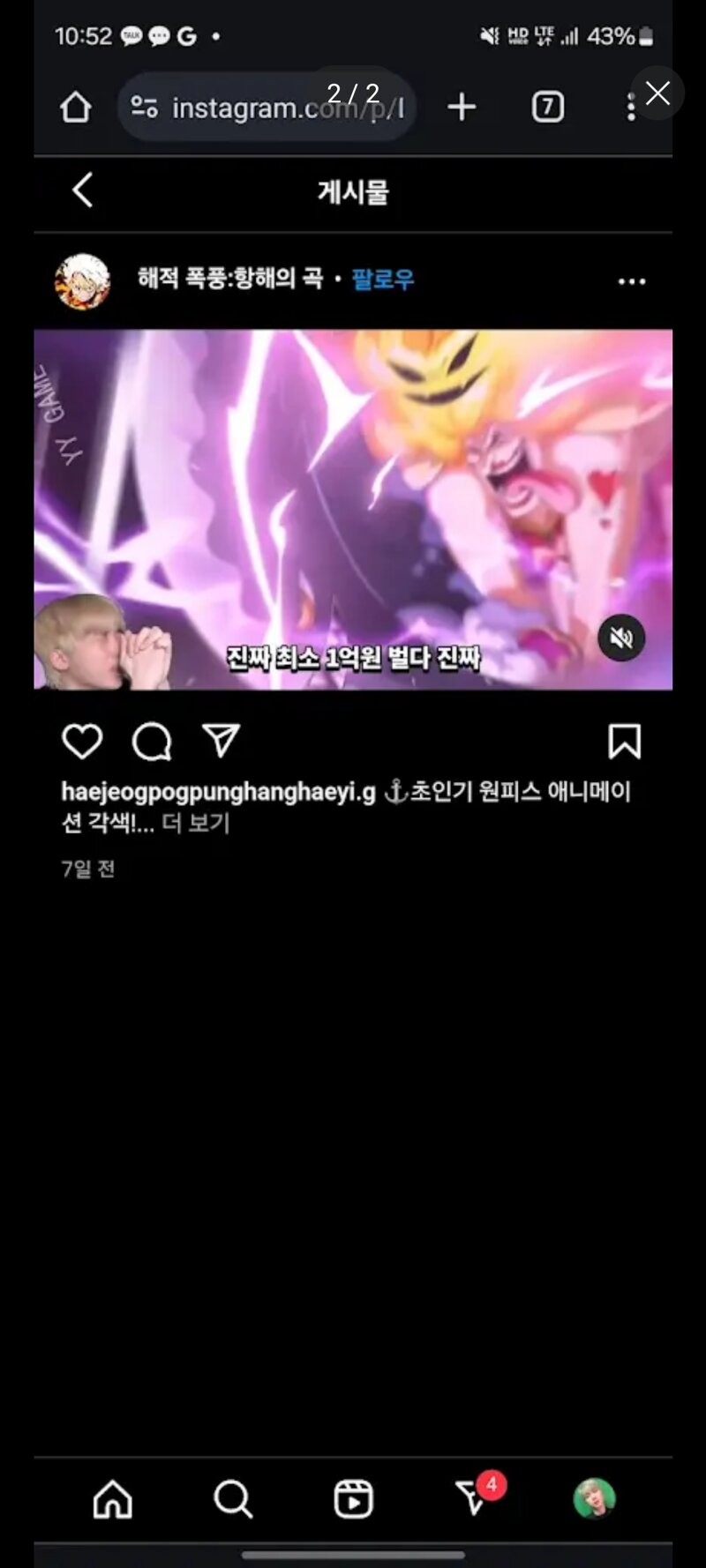Go to the browser home page
The height and width of the screenshot is (1568, 706).
click(76, 108)
